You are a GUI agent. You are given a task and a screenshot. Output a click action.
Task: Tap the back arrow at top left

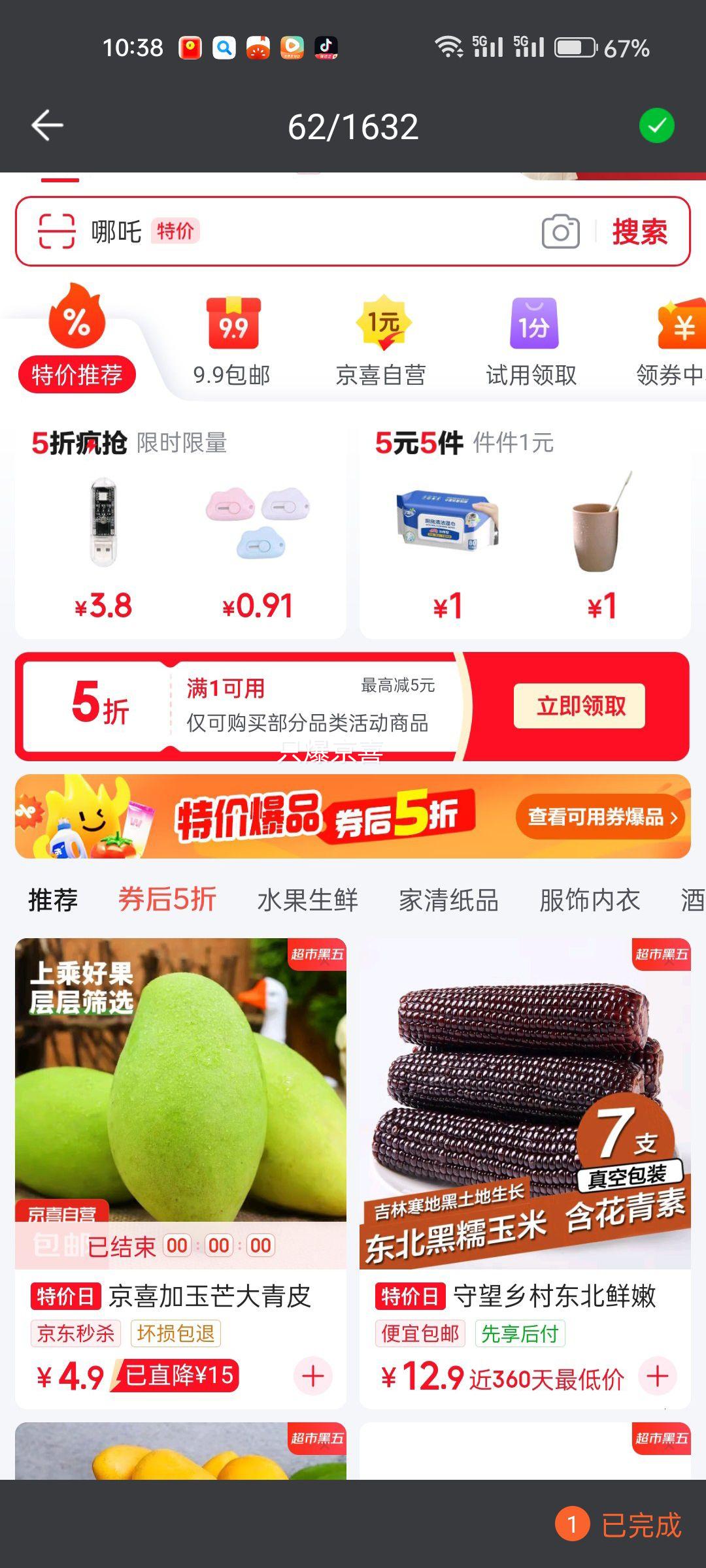[x=46, y=126]
